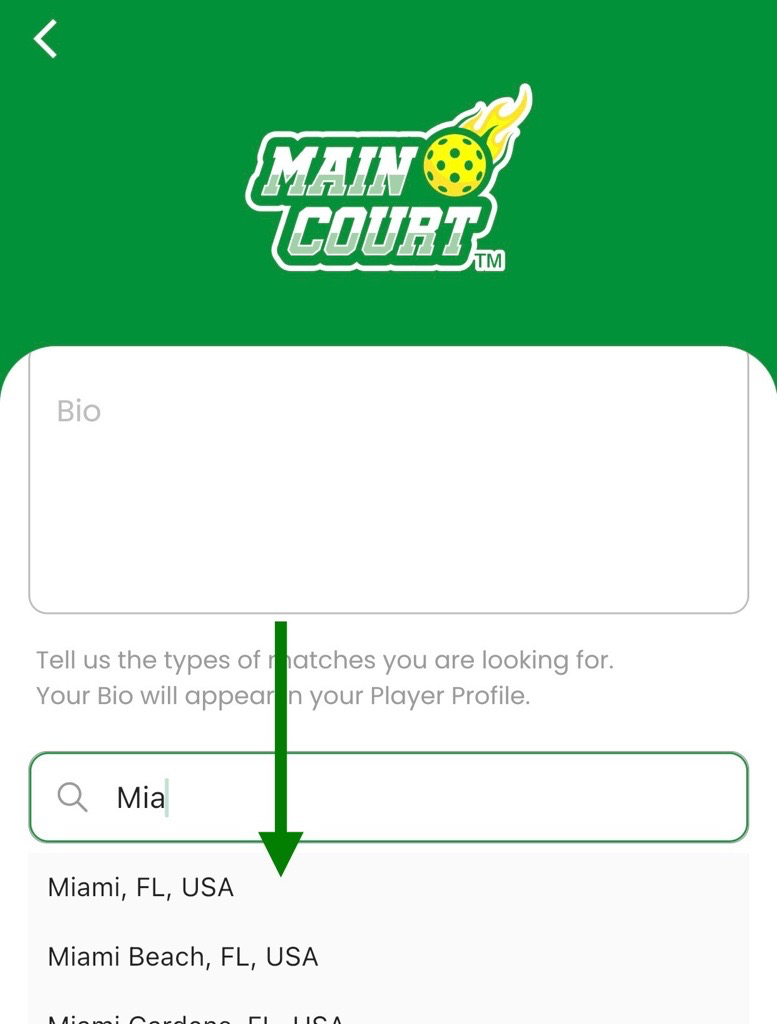
Task: Choose Miami Beach, FL, USA from suggestions
Action: (x=183, y=957)
